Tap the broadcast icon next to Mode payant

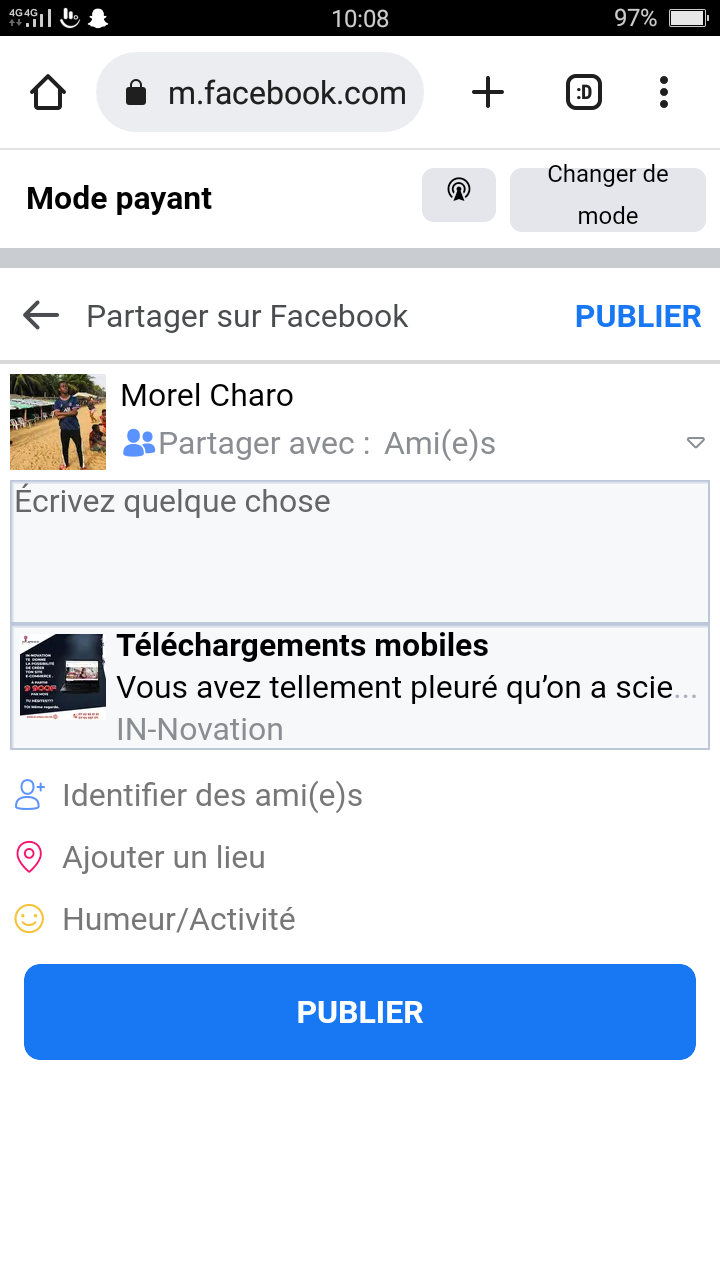[458, 195]
